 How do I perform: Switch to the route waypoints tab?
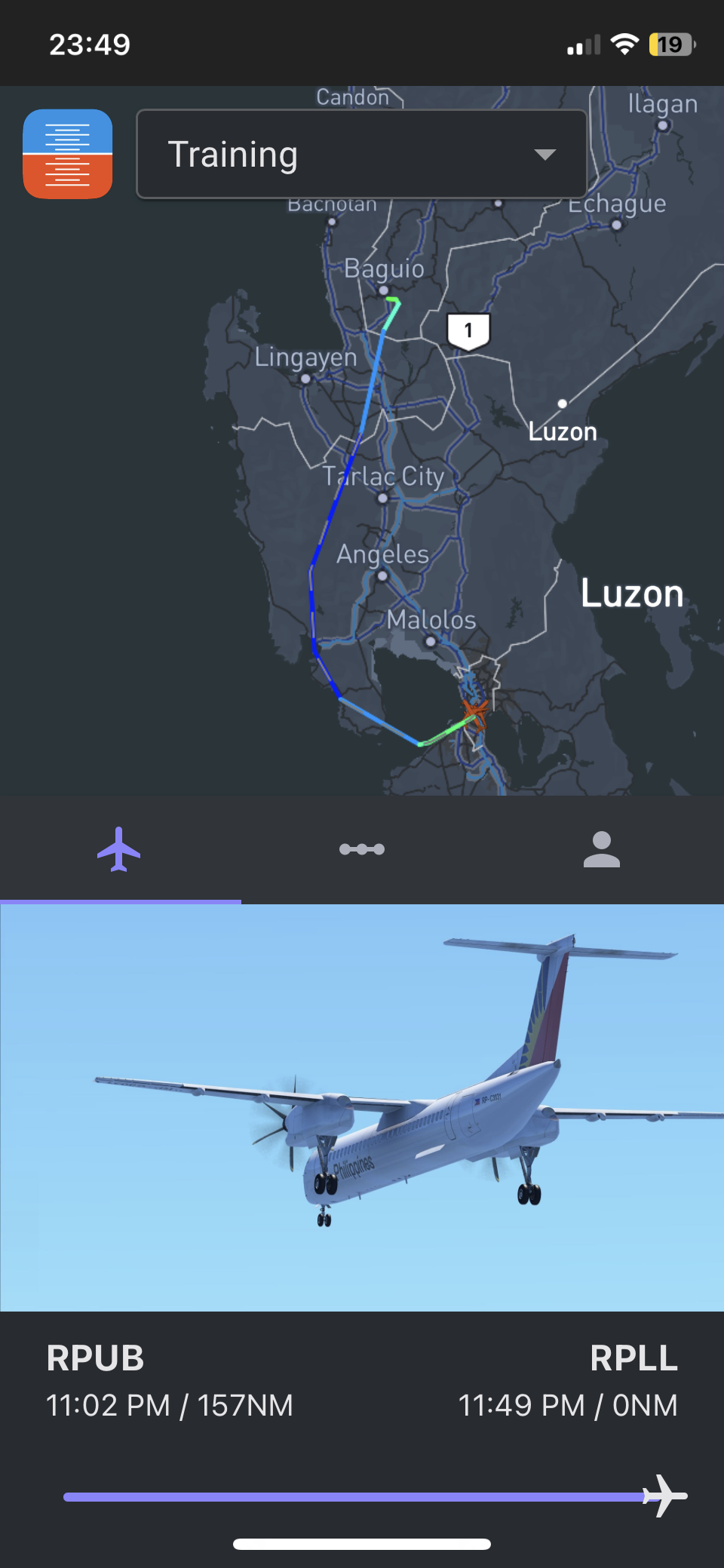click(362, 850)
